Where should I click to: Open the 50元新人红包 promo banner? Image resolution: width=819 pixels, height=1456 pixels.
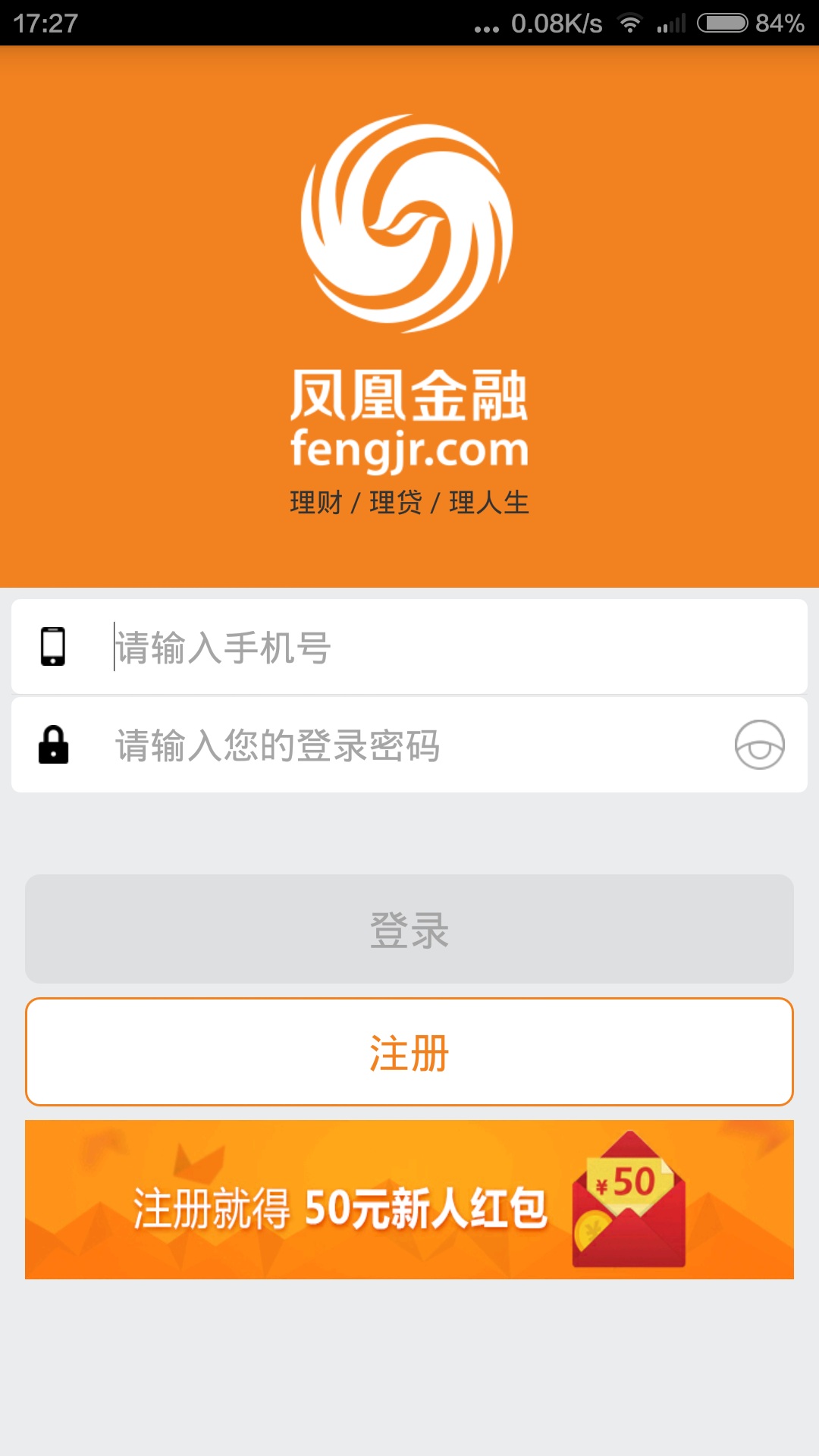[x=409, y=1200]
